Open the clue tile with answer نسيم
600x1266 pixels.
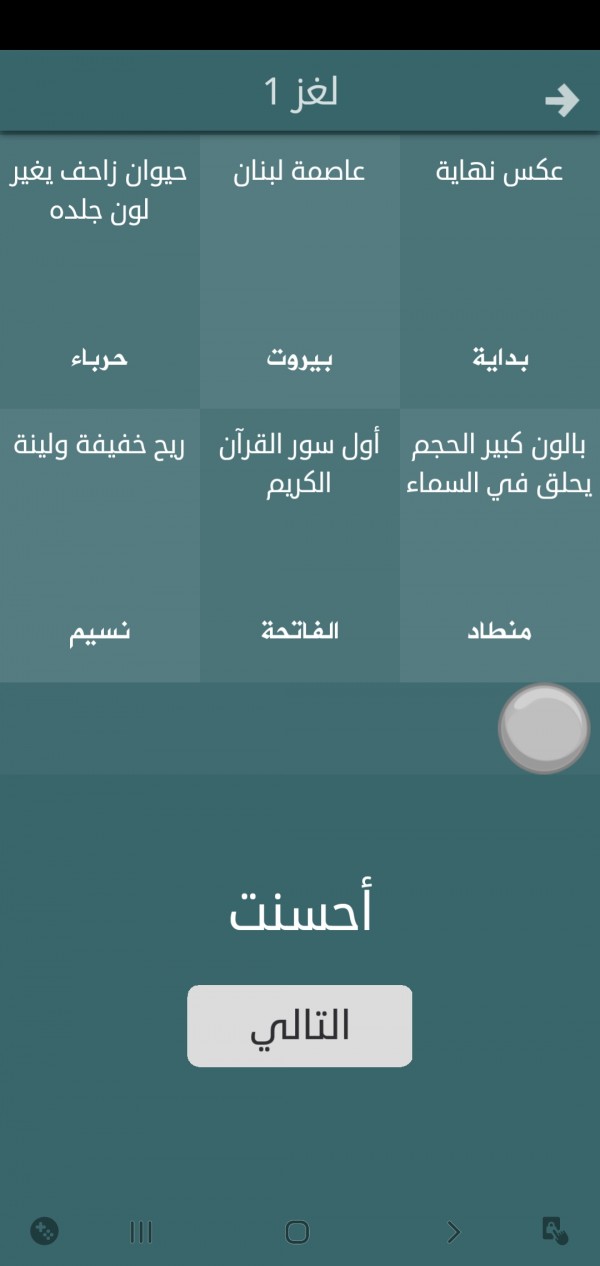100,545
